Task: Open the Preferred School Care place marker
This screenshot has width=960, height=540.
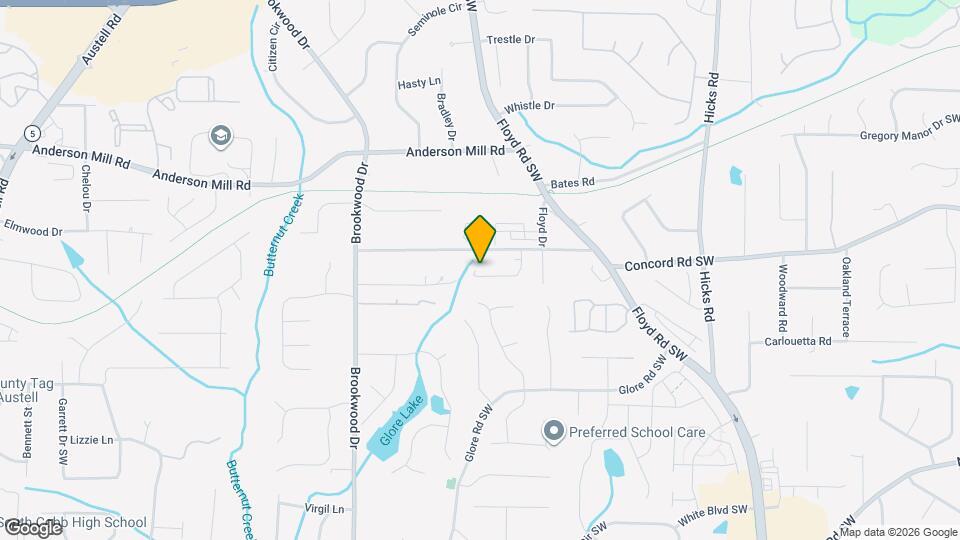Action: coord(553,432)
